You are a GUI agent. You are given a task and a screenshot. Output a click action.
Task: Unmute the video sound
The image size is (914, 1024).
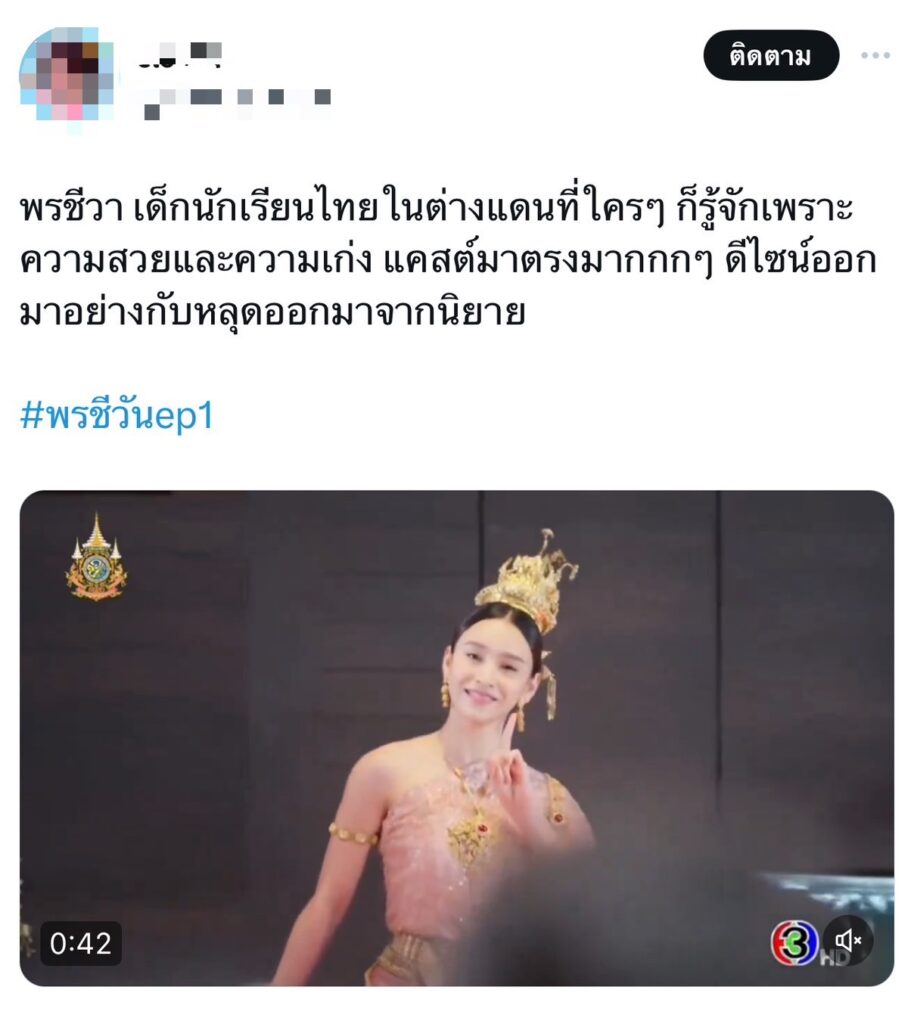[x=848, y=941]
